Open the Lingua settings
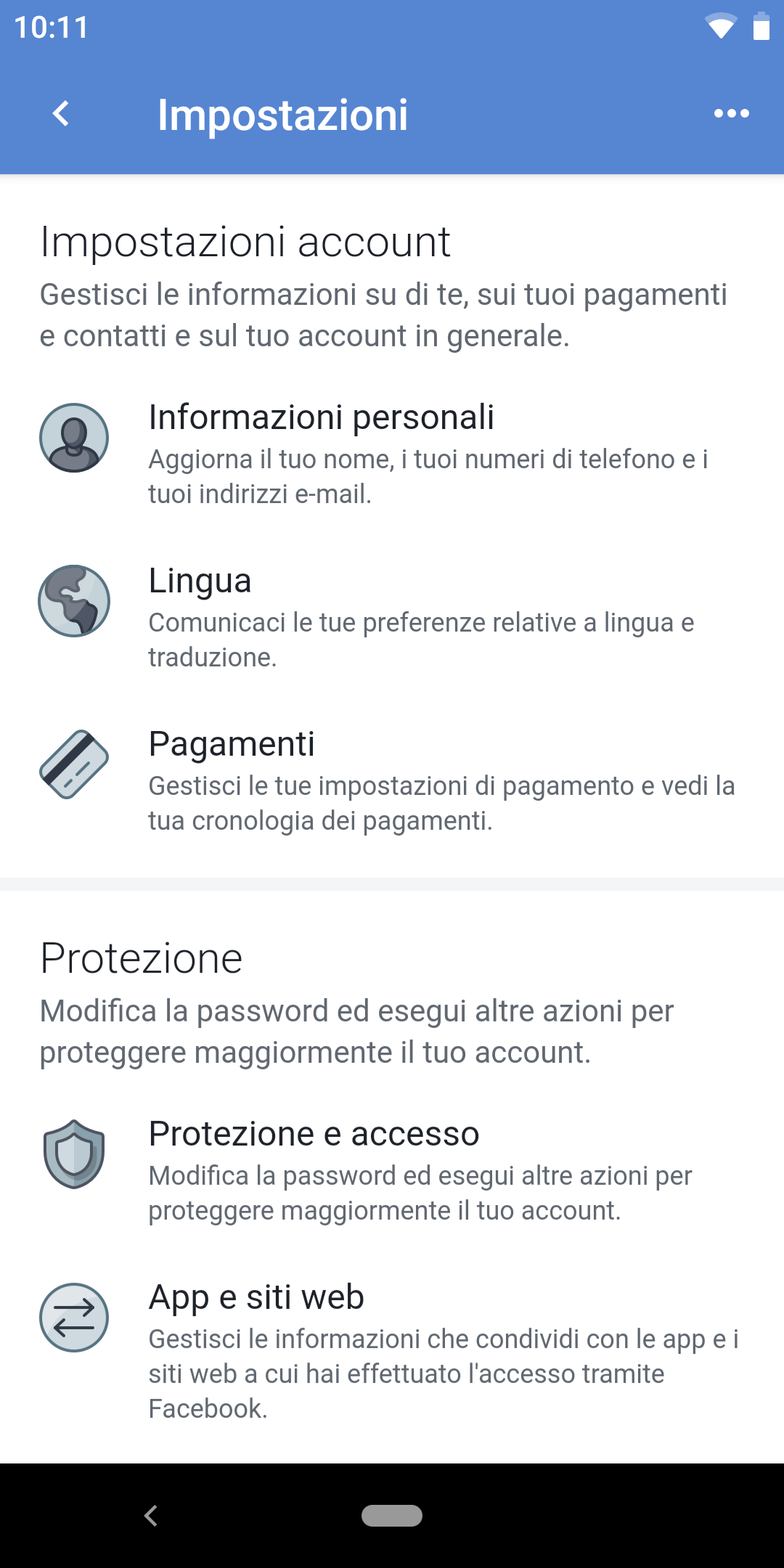The width and height of the screenshot is (784, 1568). pos(392,617)
